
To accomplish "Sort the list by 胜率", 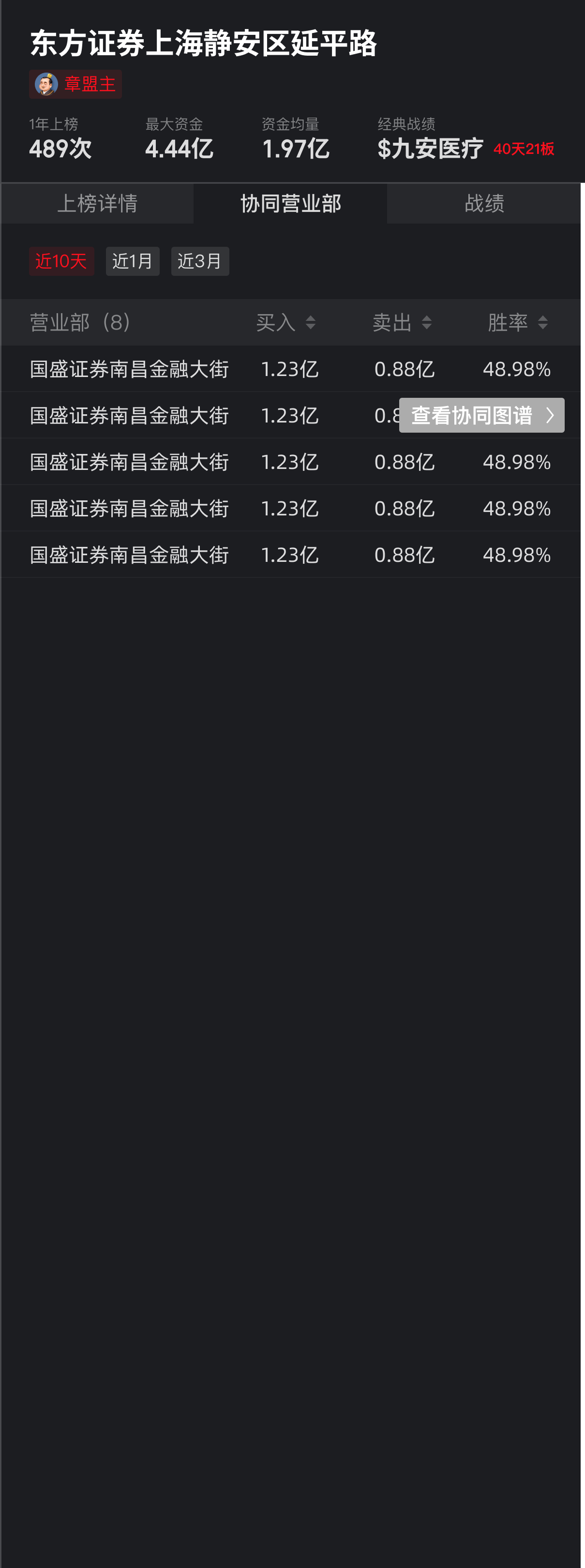I will [517, 322].
